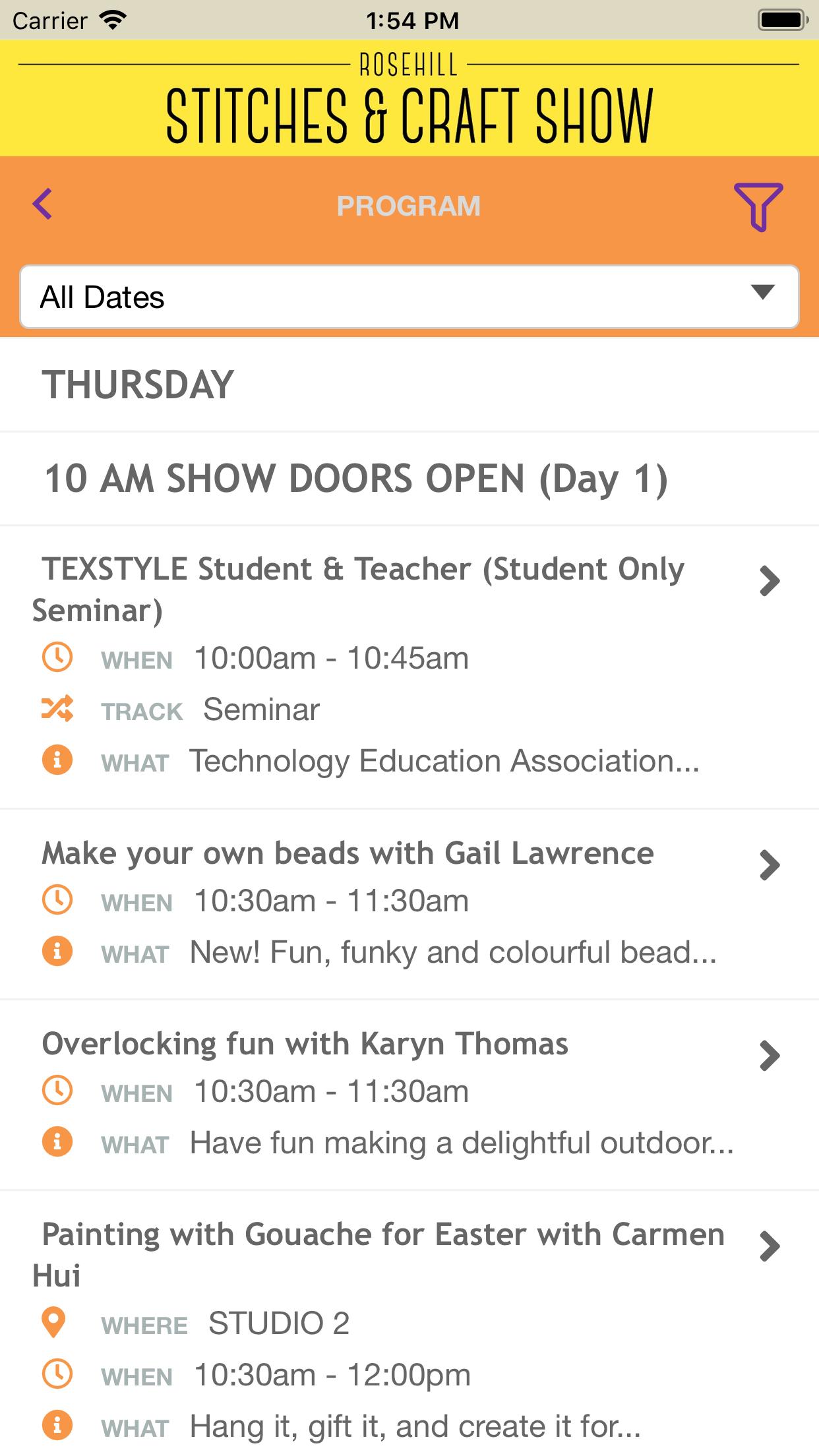Select the PROGRAM title in the header
This screenshot has width=819, height=1456.
(x=409, y=206)
